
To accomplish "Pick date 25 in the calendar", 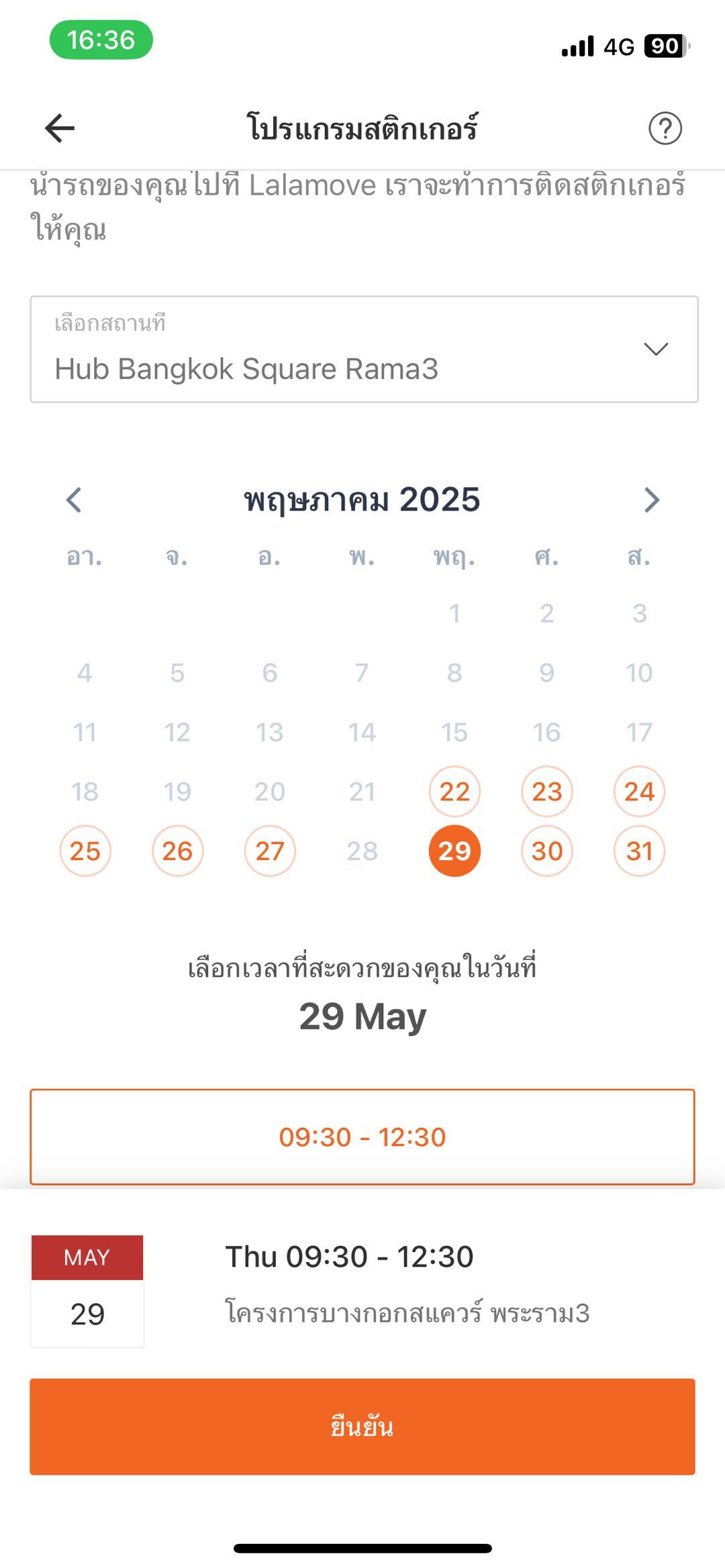I will (85, 851).
